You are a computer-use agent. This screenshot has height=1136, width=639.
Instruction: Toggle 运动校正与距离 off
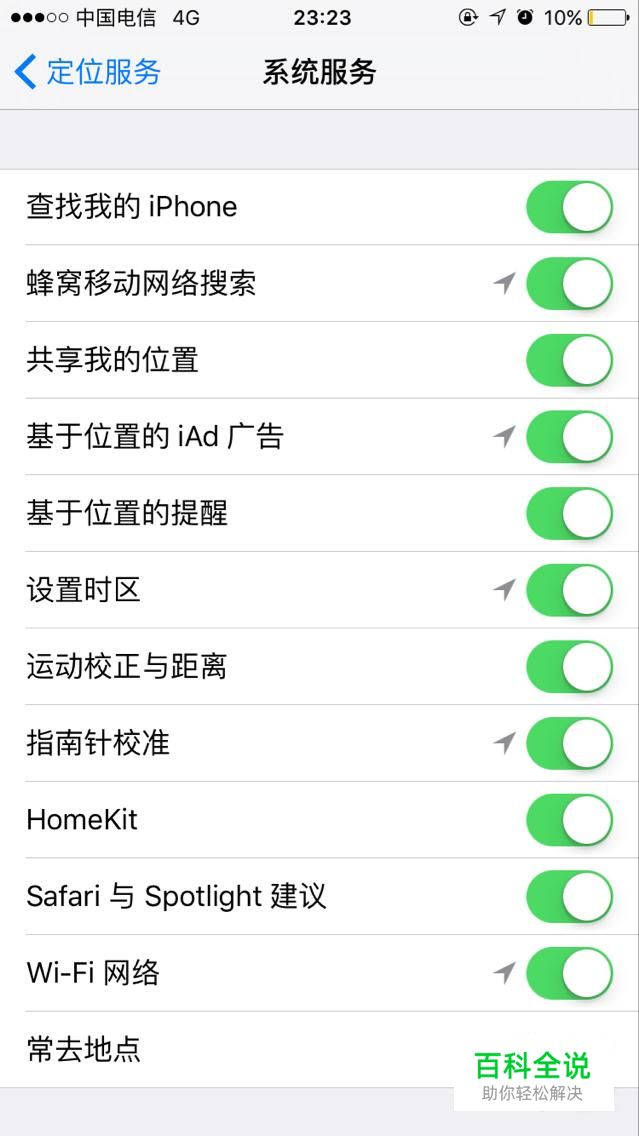point(569,667)
